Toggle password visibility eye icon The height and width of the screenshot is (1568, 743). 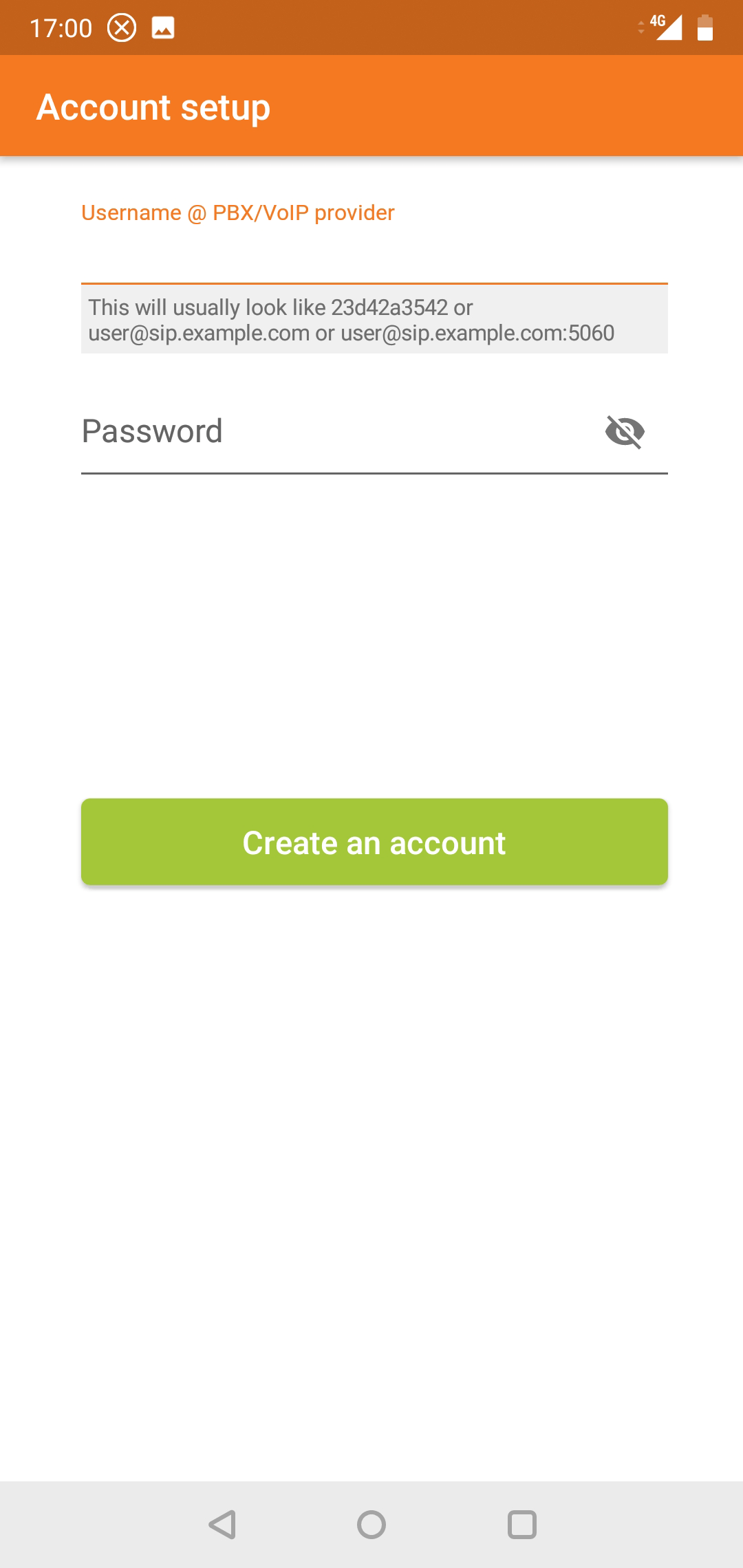625,432
